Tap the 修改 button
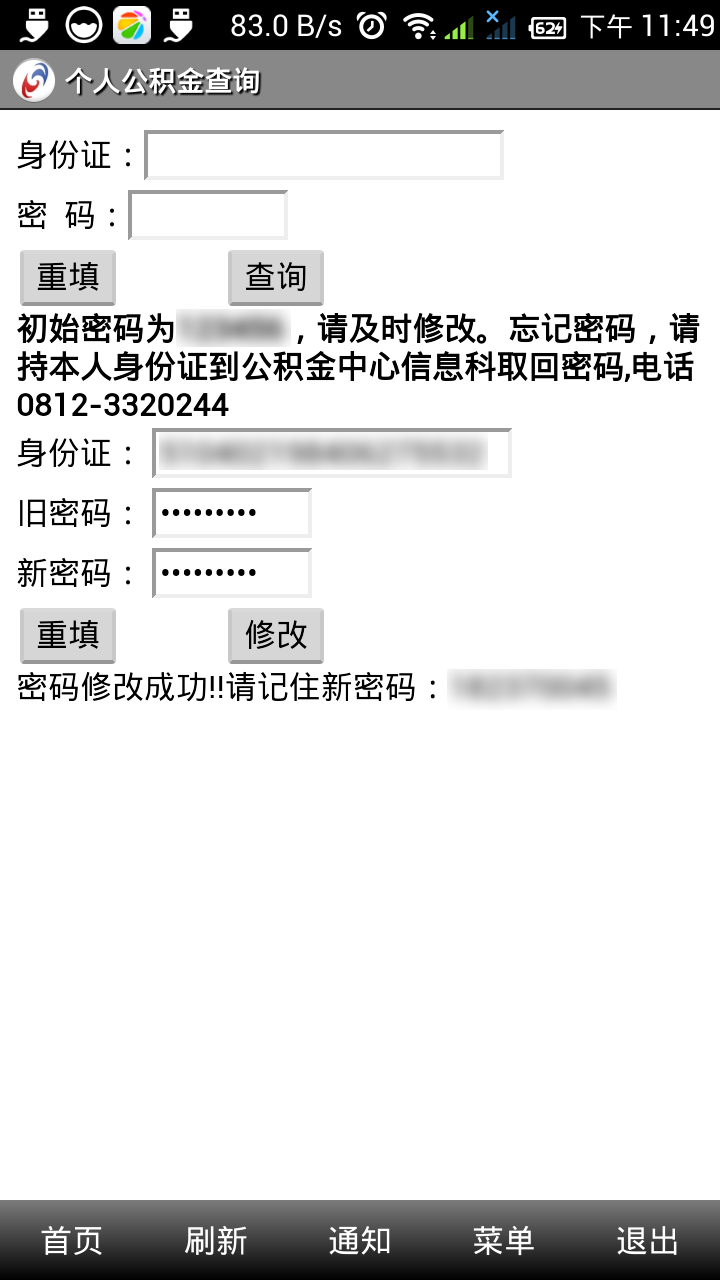This screenshot has height=1280, width=720. (x=276, y=635)
